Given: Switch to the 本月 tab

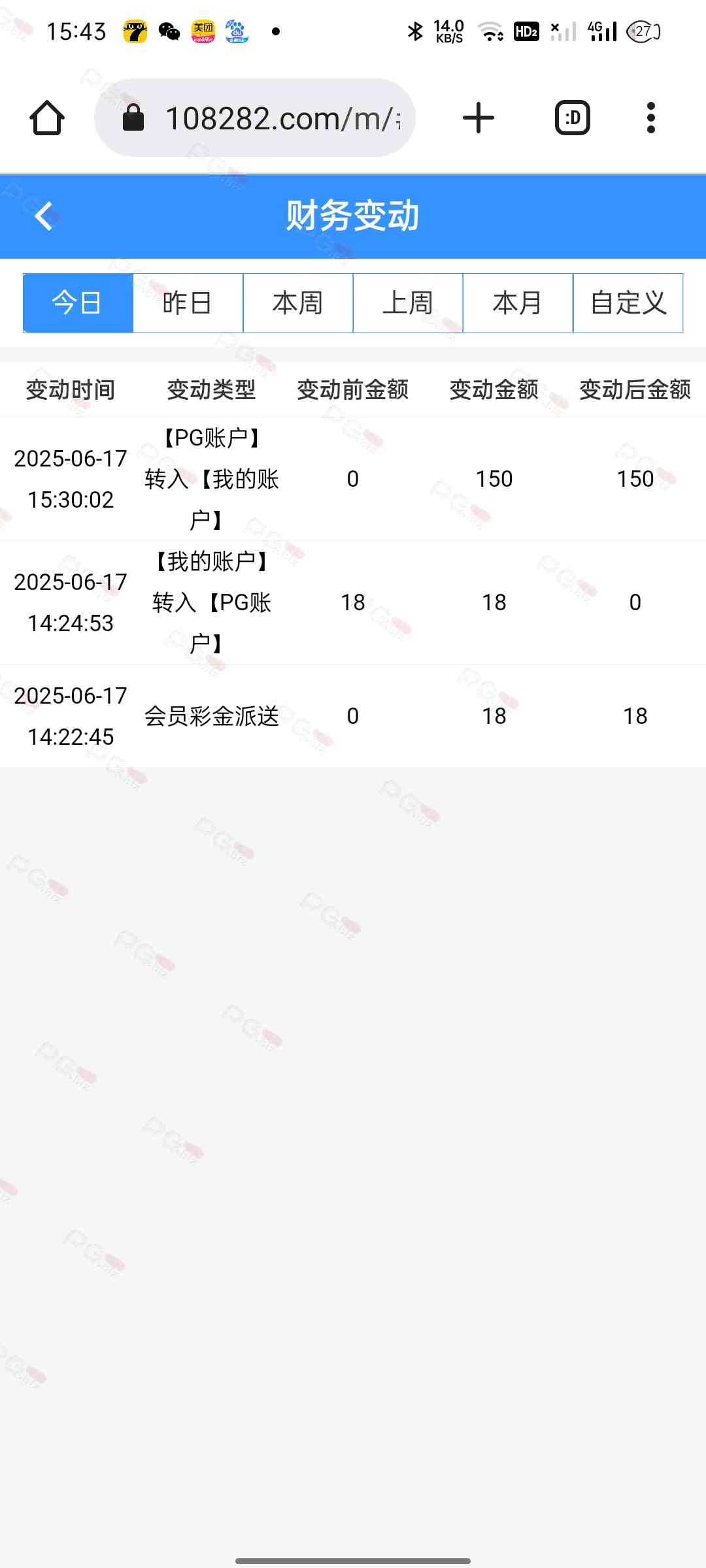Looking at the screenshot, I should 518,303.
